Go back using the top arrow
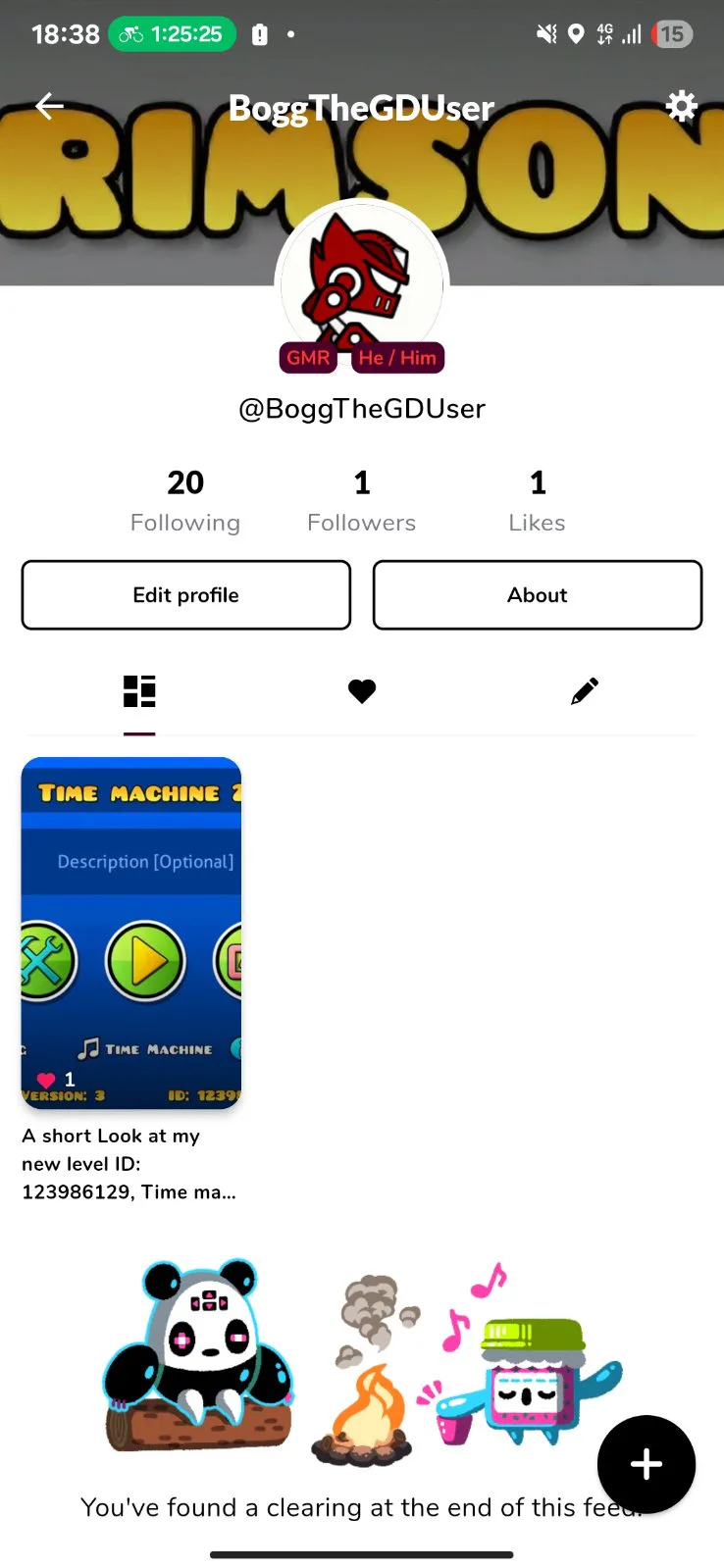The height and width of the screenshot is (1568, 724). click(x=49, y=106)
